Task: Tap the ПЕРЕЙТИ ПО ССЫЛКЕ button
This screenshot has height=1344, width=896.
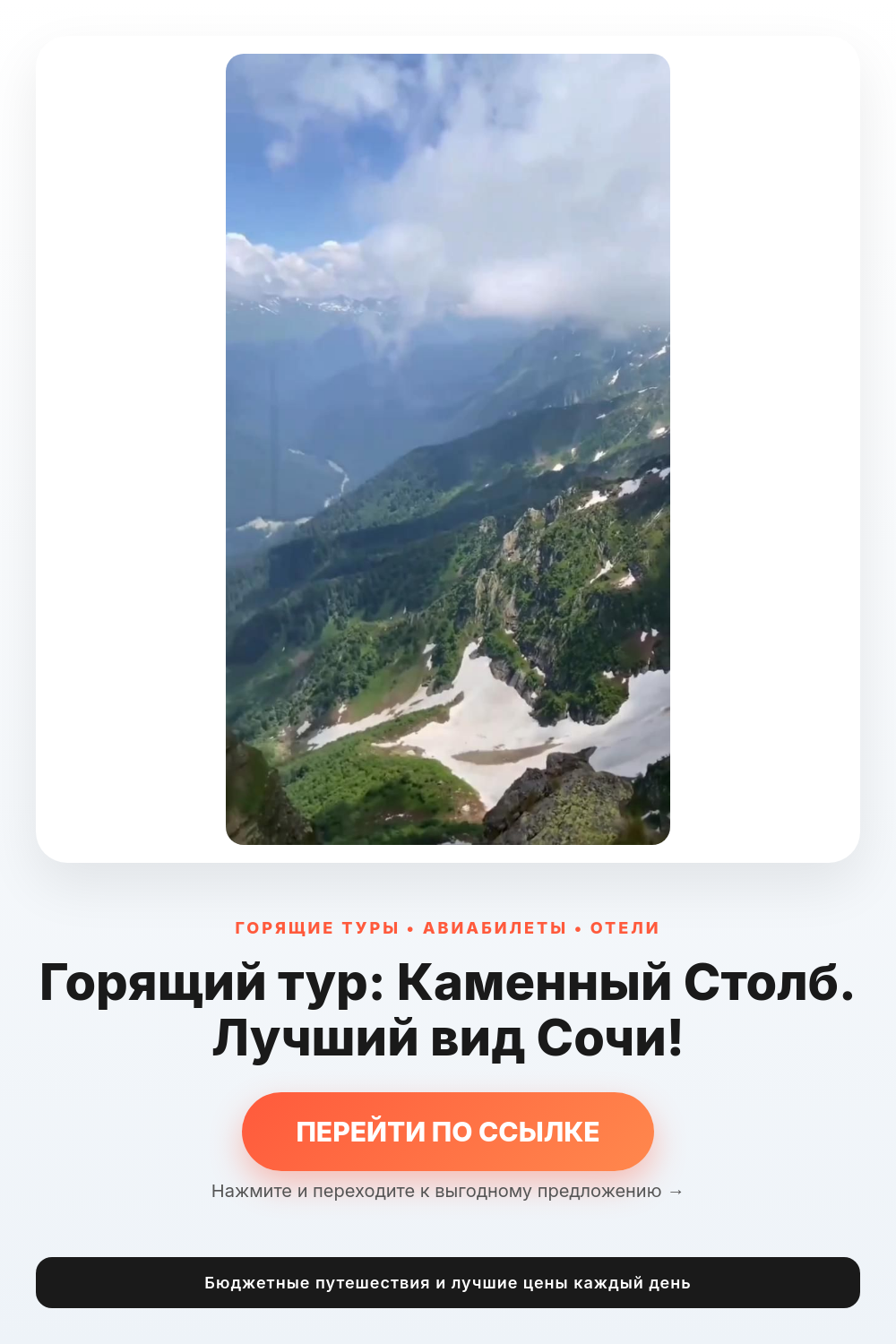Action: (x=448, y=1132)
